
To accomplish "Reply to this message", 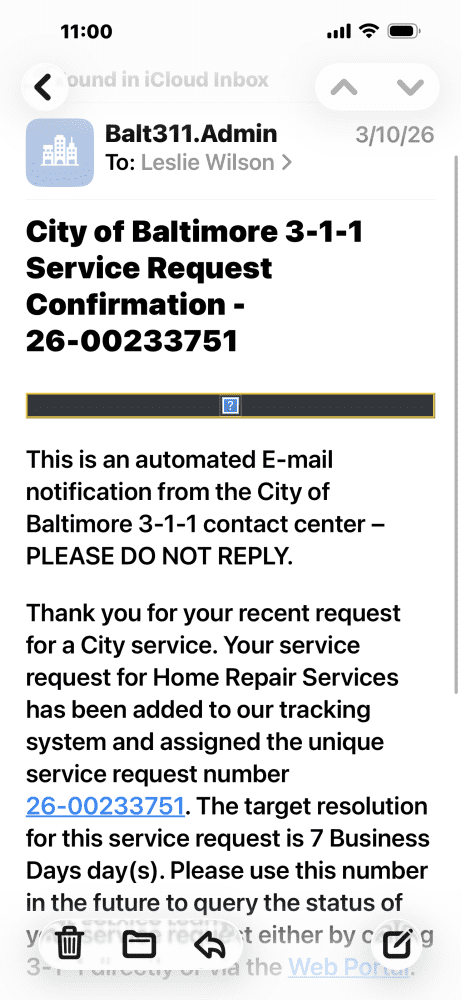I will click(x=210, y=943).
